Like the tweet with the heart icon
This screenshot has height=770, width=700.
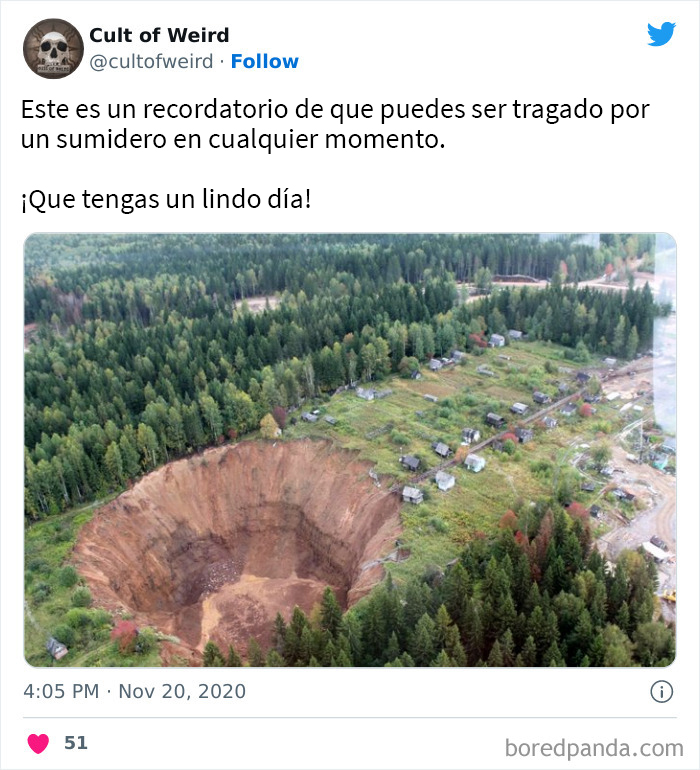click(38, 743)
